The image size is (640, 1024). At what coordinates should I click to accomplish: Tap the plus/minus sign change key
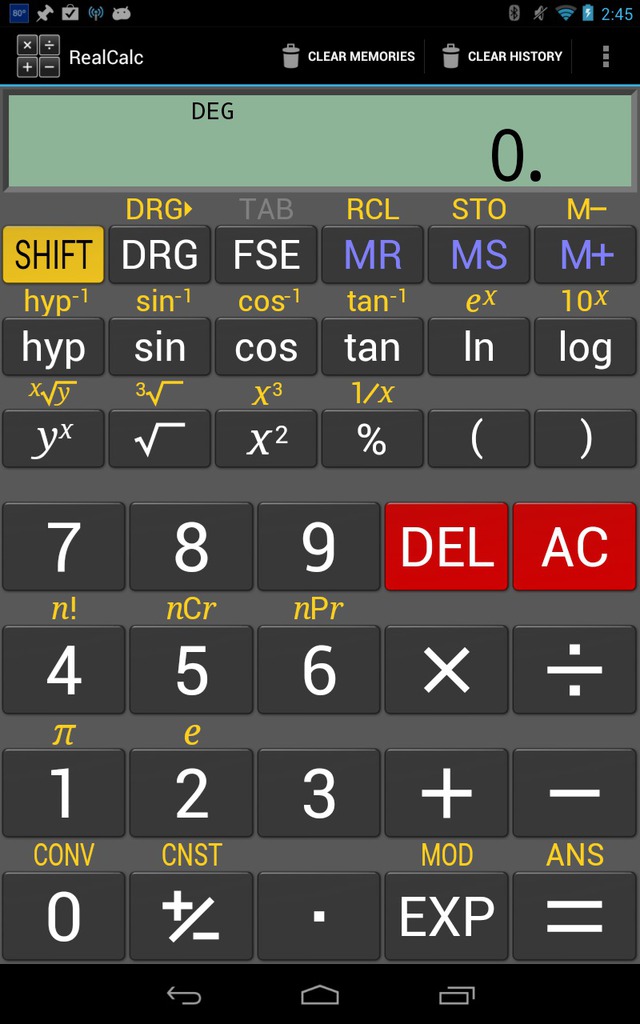pyautogui.click(x=191, y=916)
